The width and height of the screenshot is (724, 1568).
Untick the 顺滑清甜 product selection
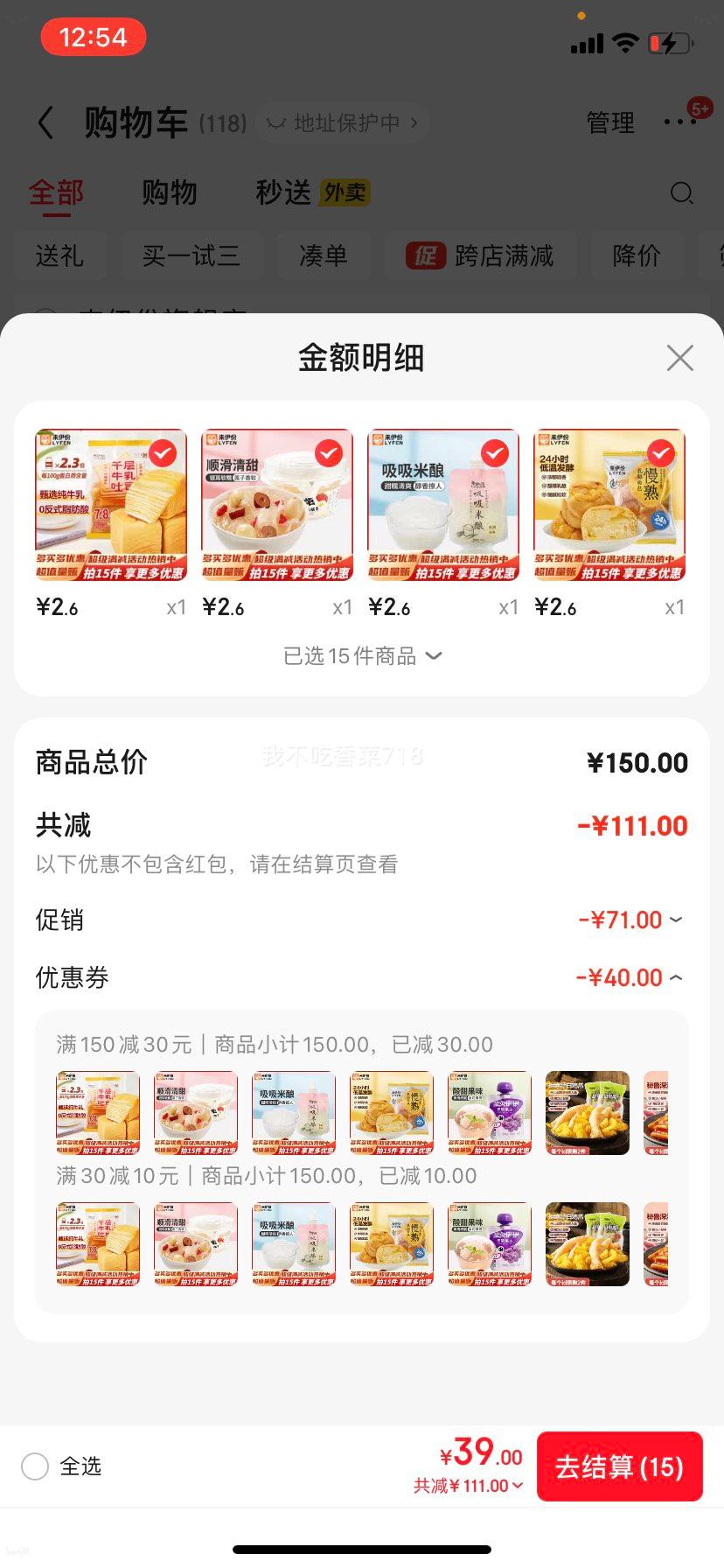point(327,453)
